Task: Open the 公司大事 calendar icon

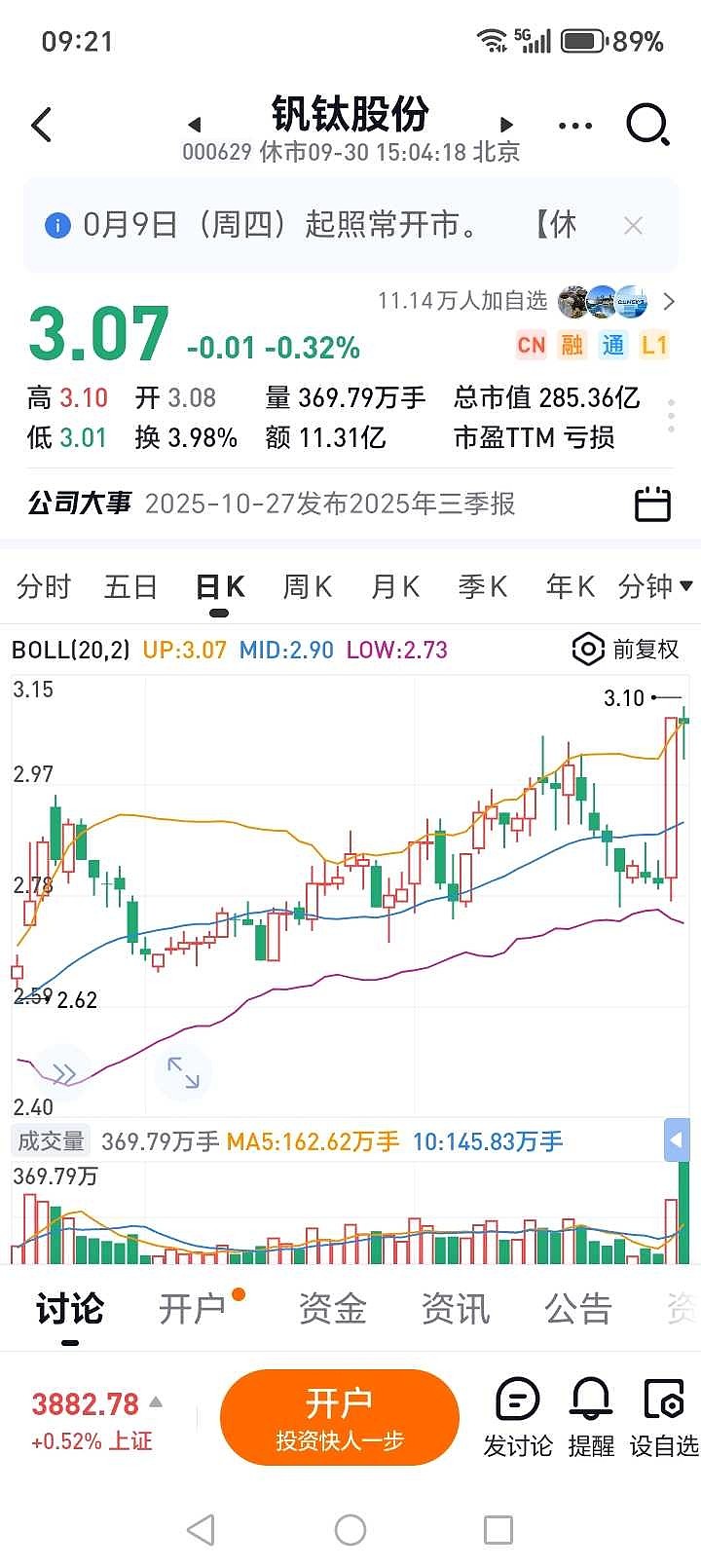Action: point(652,504)
